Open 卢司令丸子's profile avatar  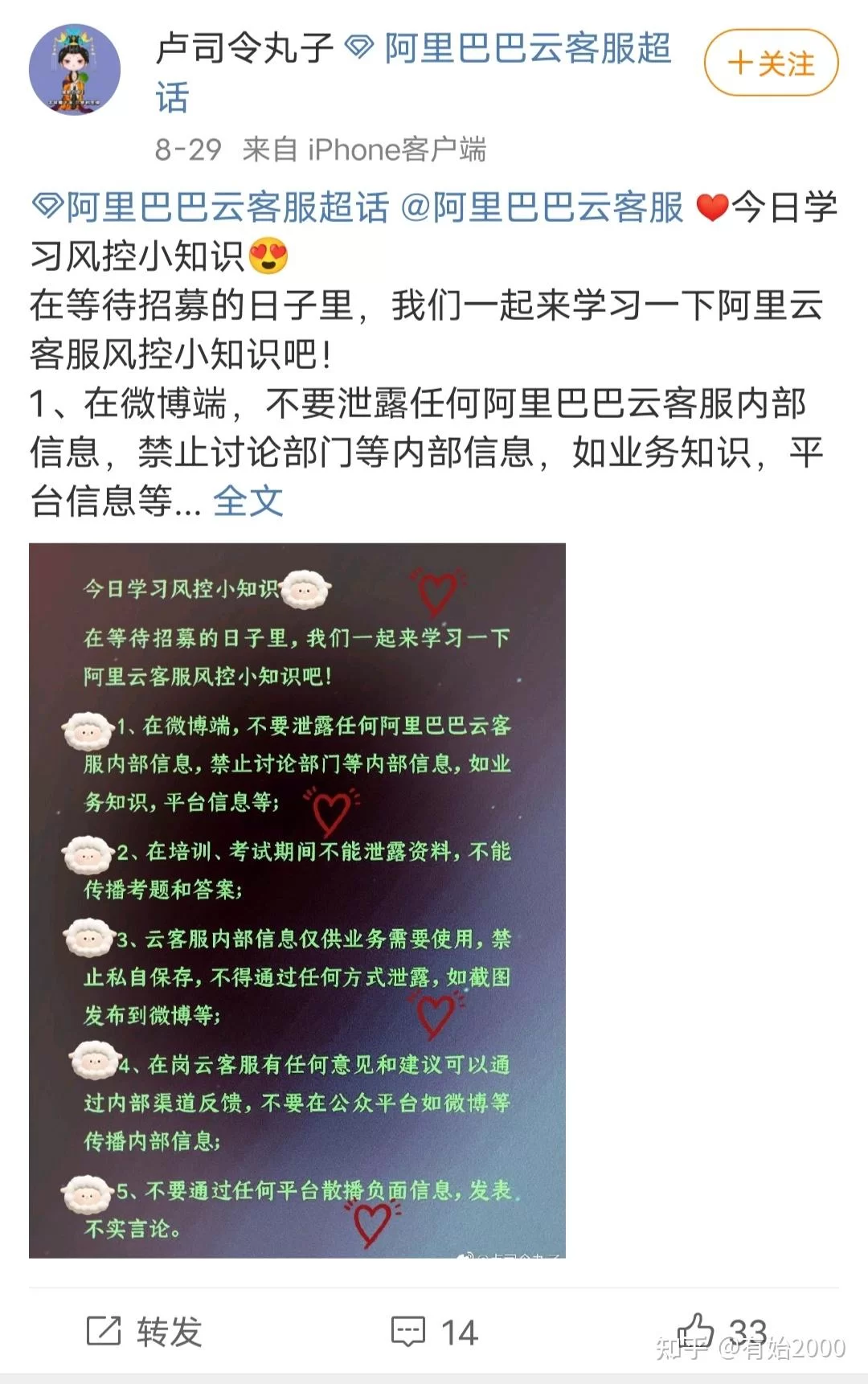(x=75, y=70)
